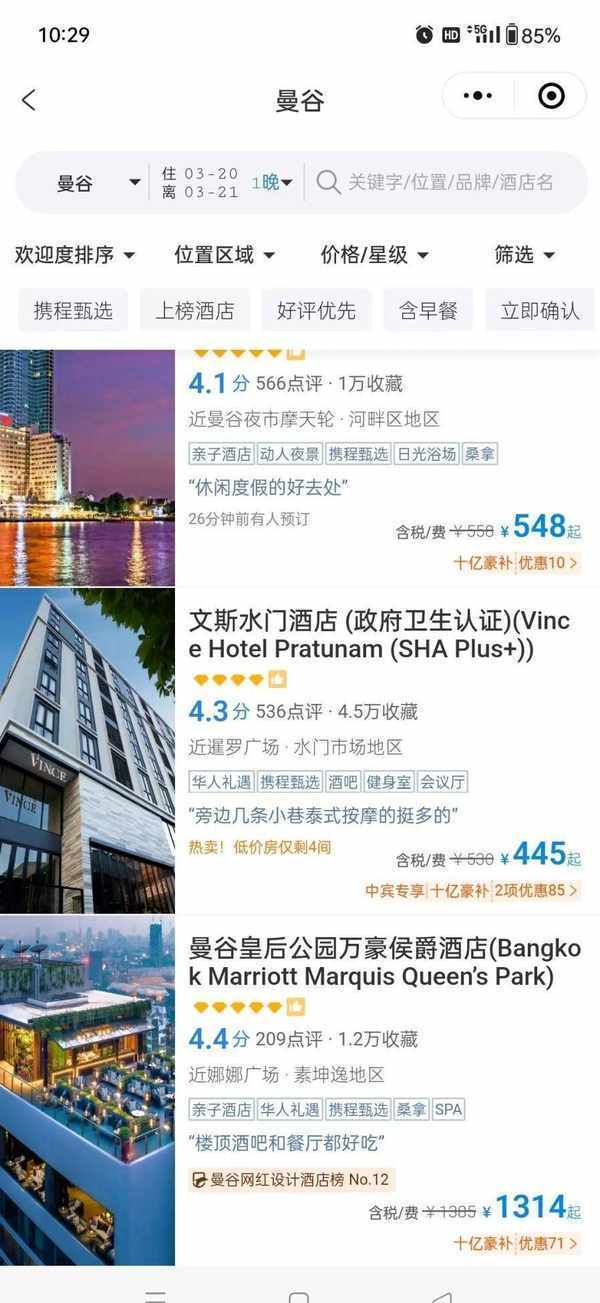
Task: Filter by 上榜酒店 chip
Action: (x=194, y=310)
